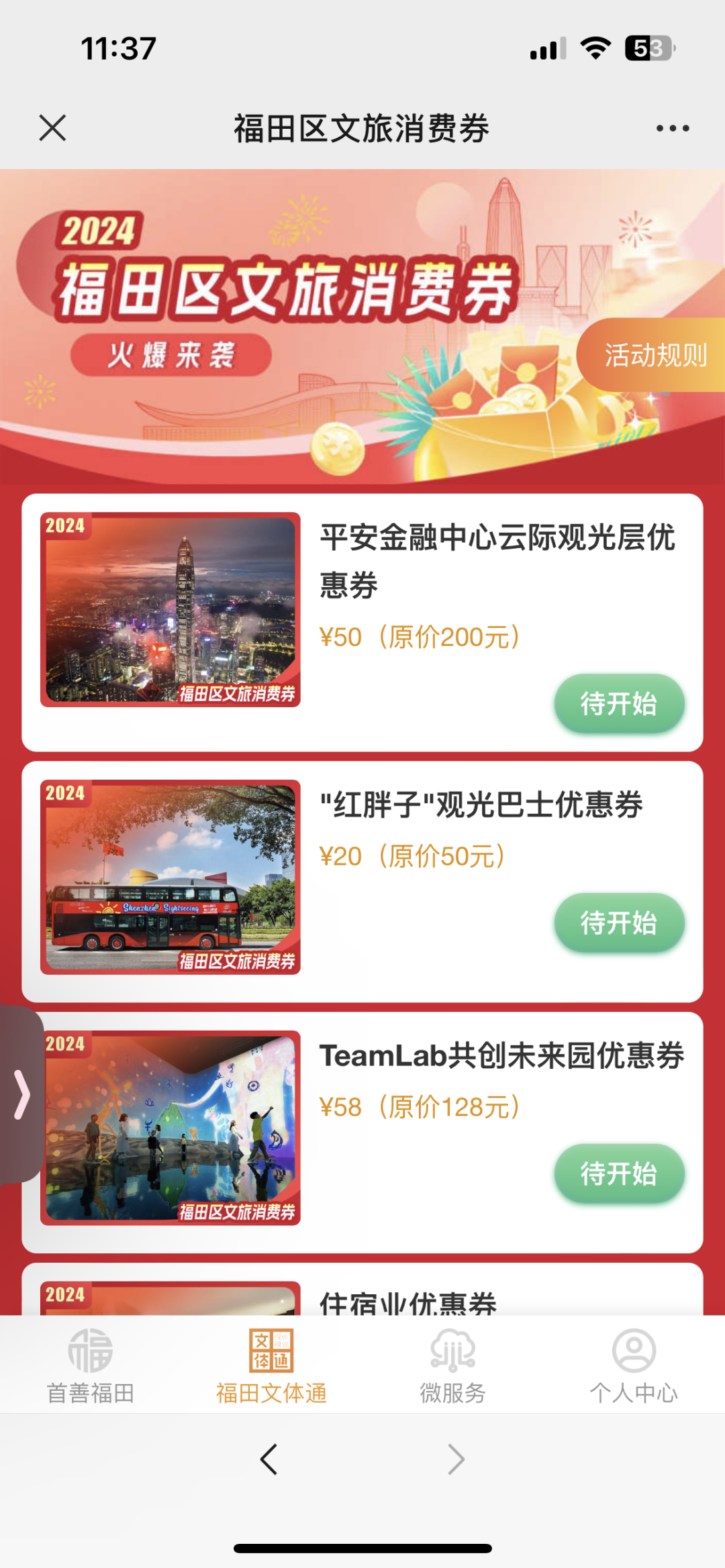The width and height of the screenshot is (725, 1568).
Task: Open the 住宿业优惠券 card
Action: point(408,1302)
